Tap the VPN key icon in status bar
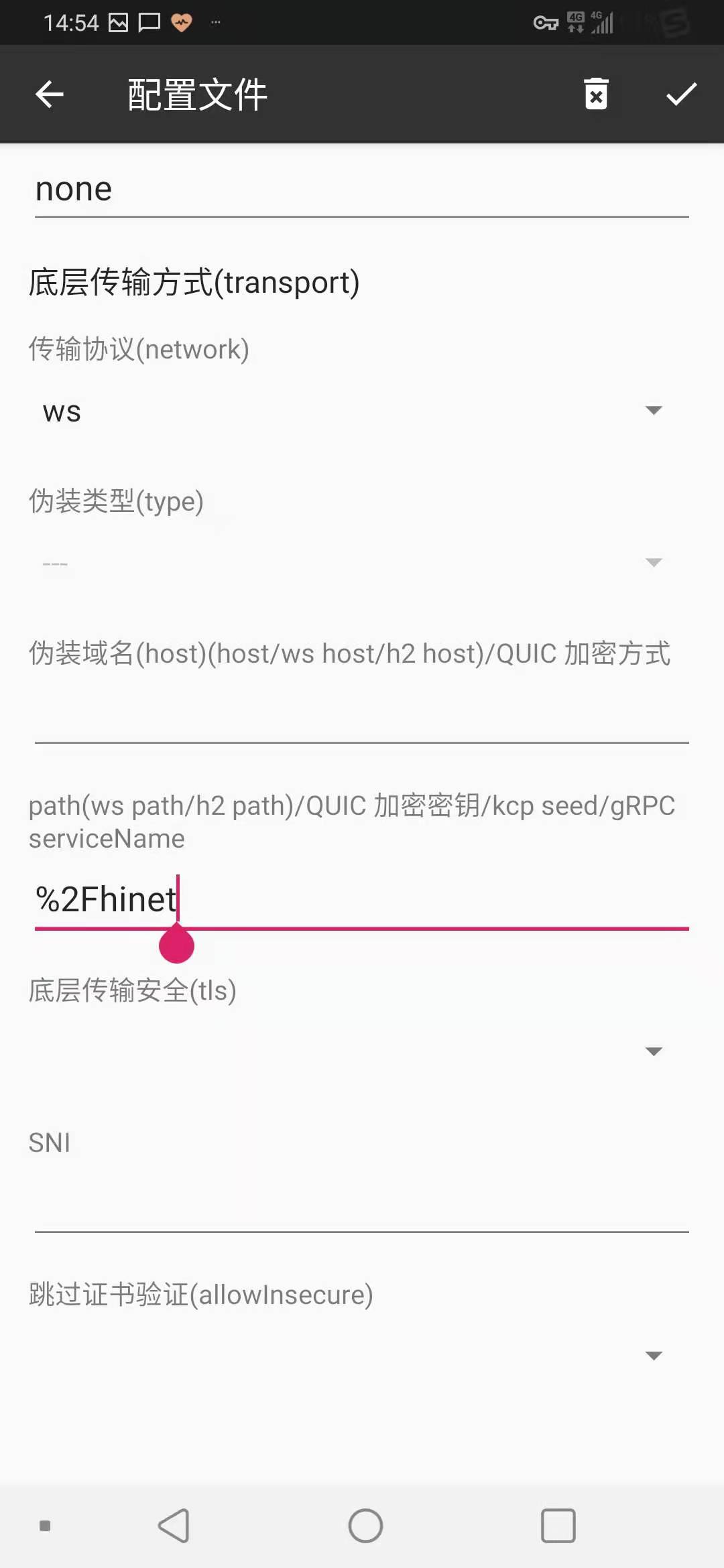This screenshot has width=724, height=1568. point(544,22)
